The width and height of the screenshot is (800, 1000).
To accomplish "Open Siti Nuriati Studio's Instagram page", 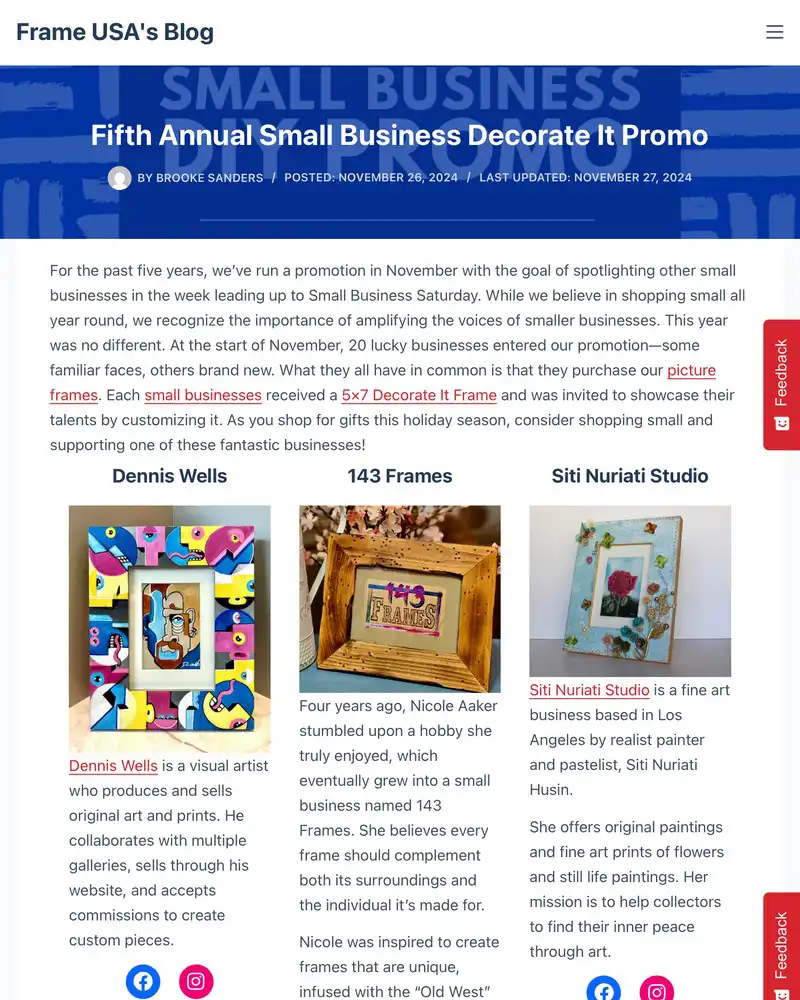I will (657, 990).
